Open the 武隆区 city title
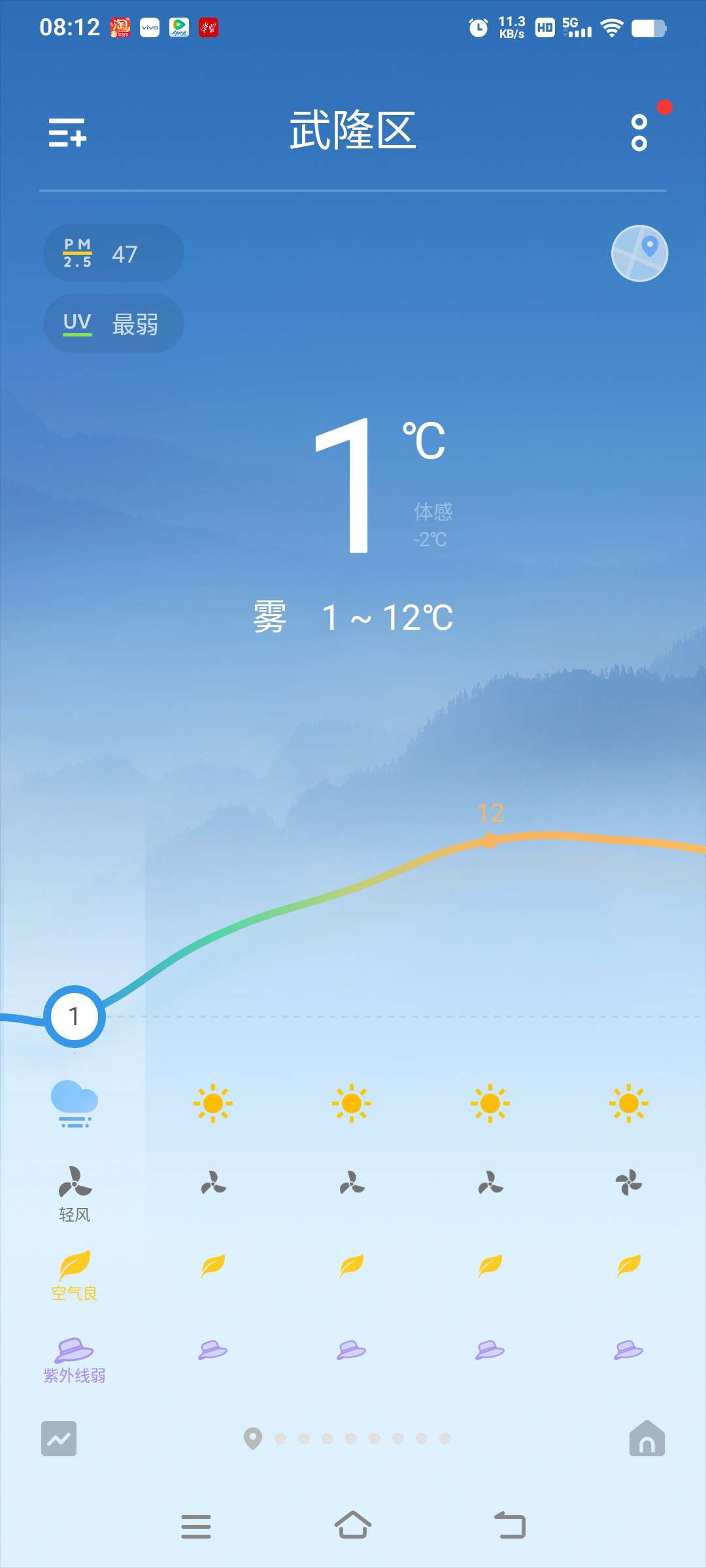Screen dimensions: 706x1568 pyautogui.click(x=353, y=131)
